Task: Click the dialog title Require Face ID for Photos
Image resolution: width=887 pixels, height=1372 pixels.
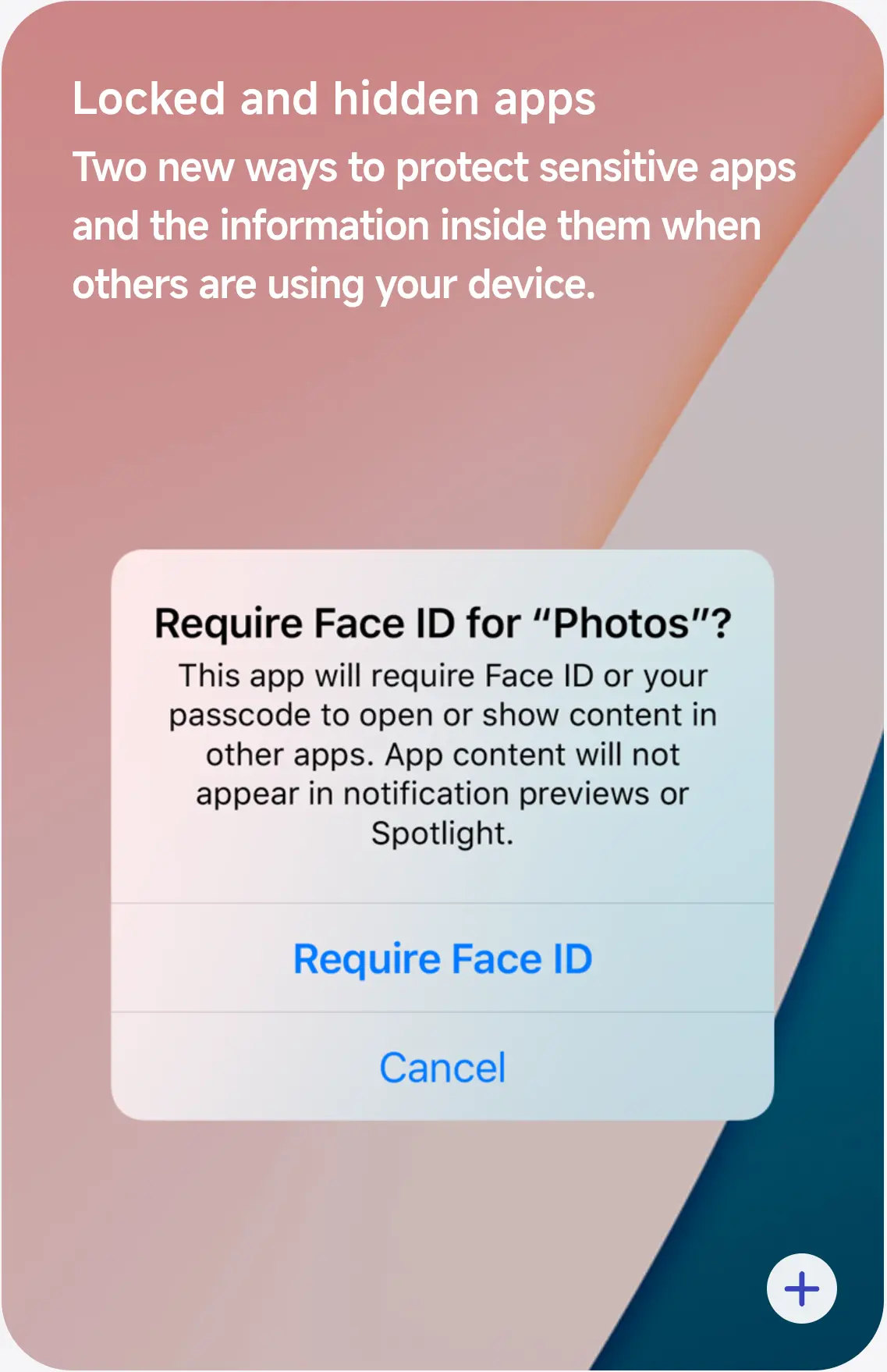Action: click(x=442, y=624)
